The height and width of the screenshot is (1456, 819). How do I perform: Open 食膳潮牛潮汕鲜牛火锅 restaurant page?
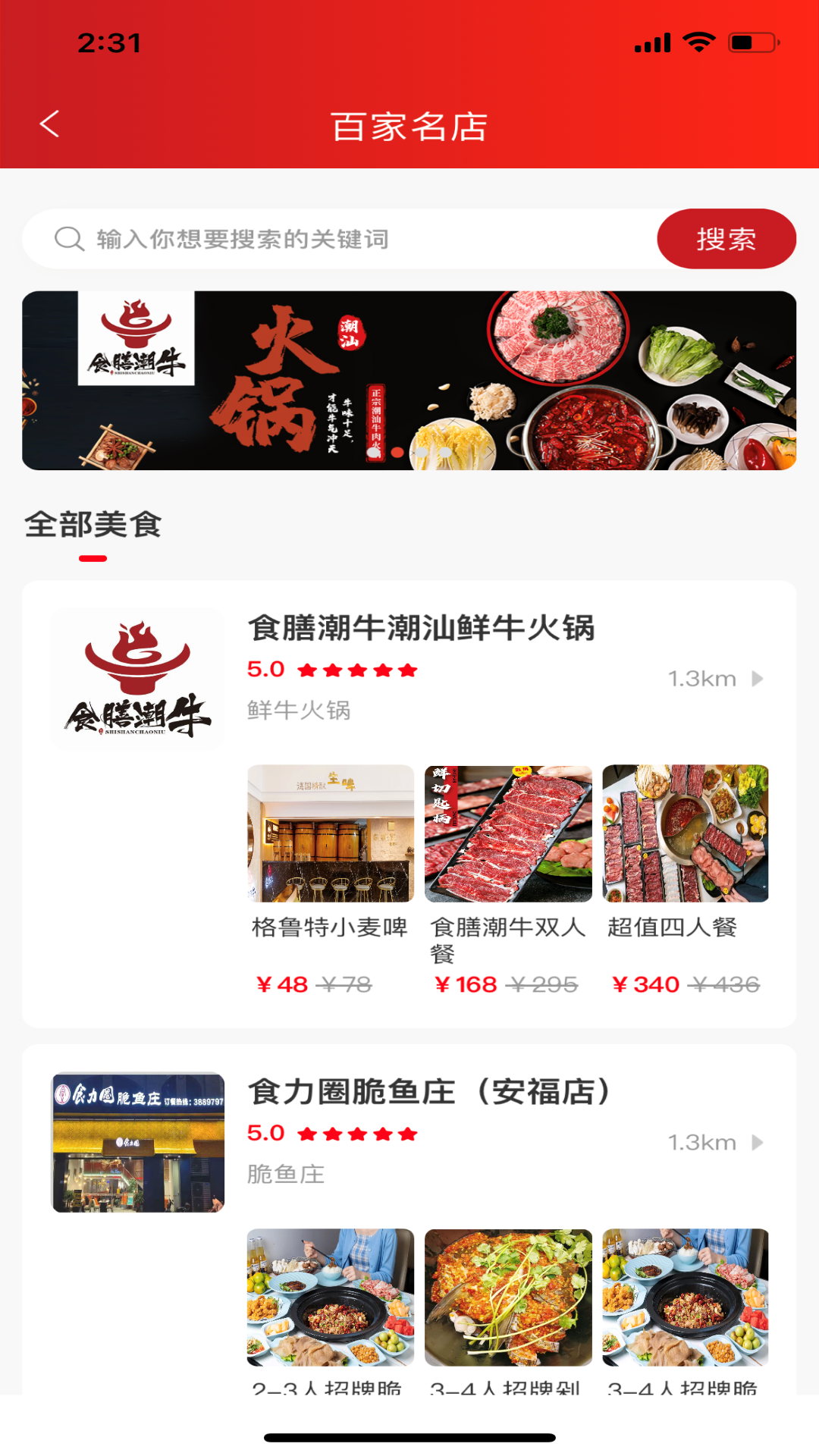421,628
